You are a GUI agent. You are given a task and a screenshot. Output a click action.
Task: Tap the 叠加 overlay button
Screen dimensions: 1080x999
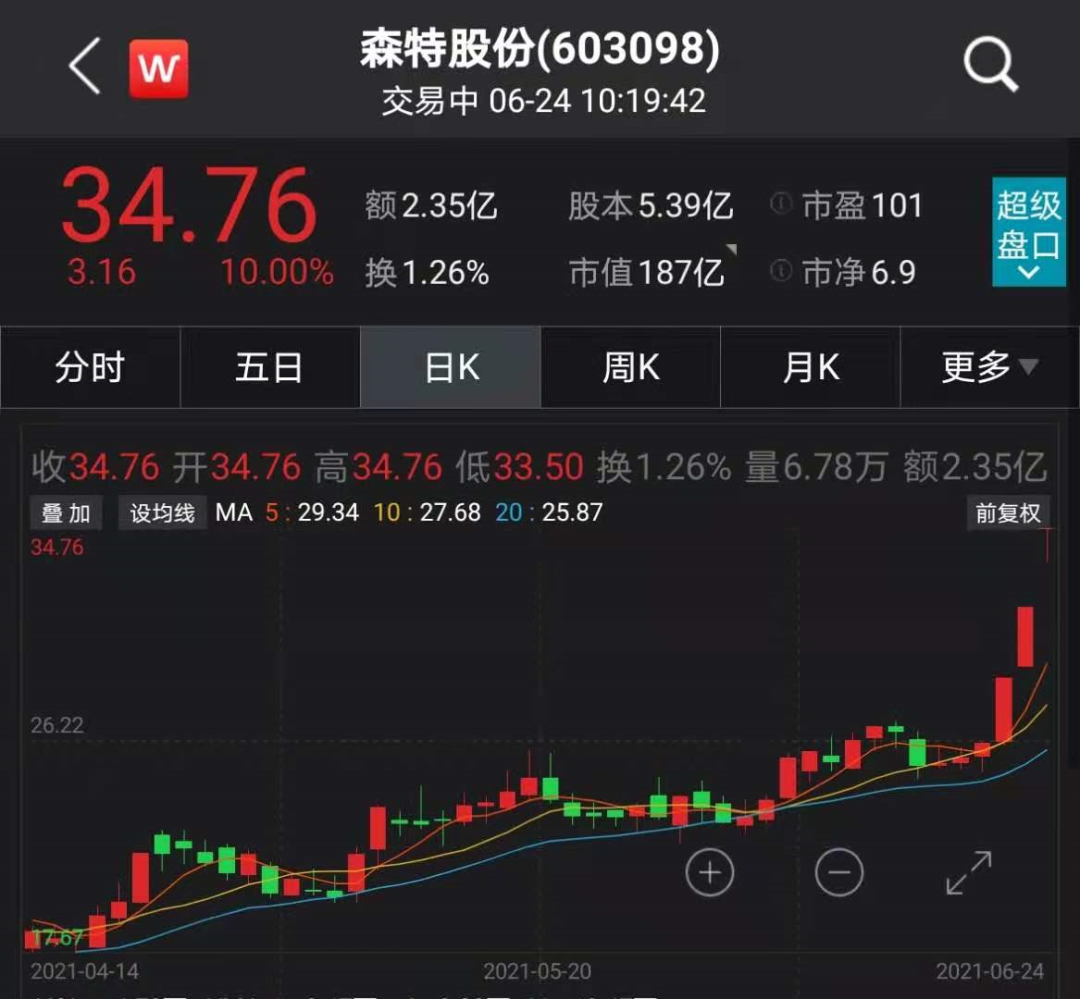(66, 513)
